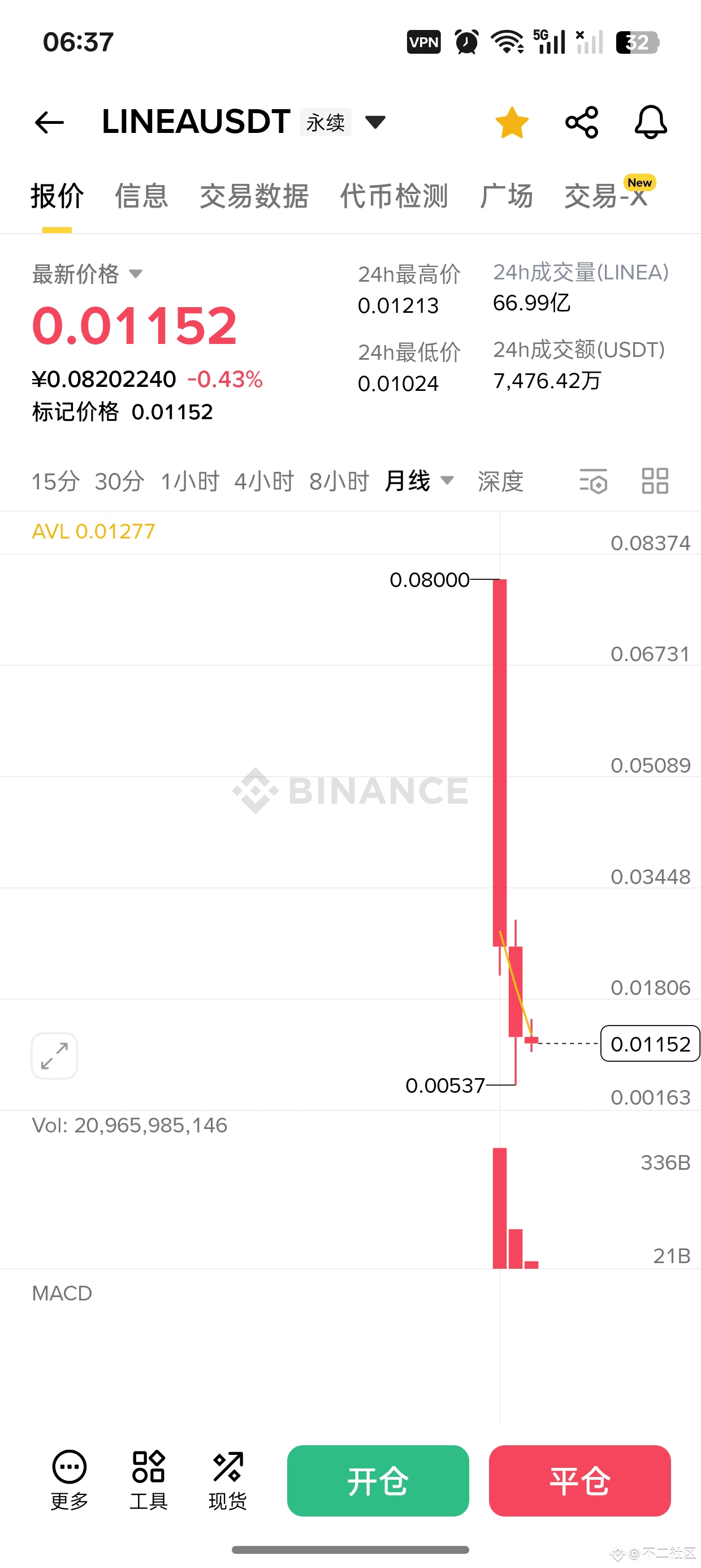Open the 更多 menu

point(70,1480)
